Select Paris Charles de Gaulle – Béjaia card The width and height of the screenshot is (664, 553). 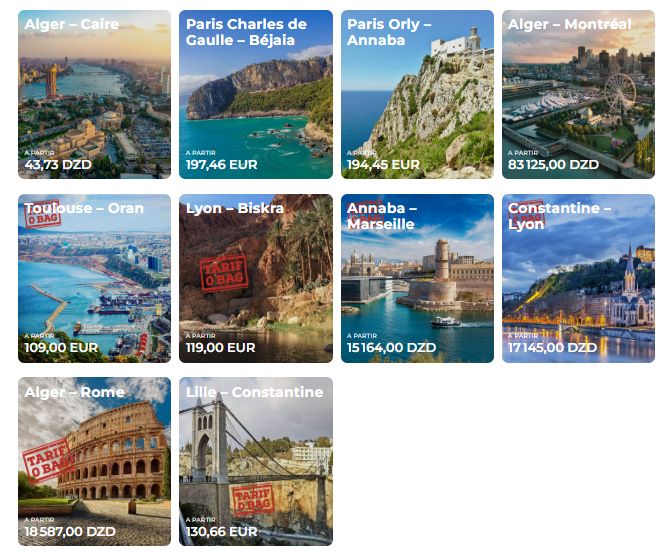256,95
